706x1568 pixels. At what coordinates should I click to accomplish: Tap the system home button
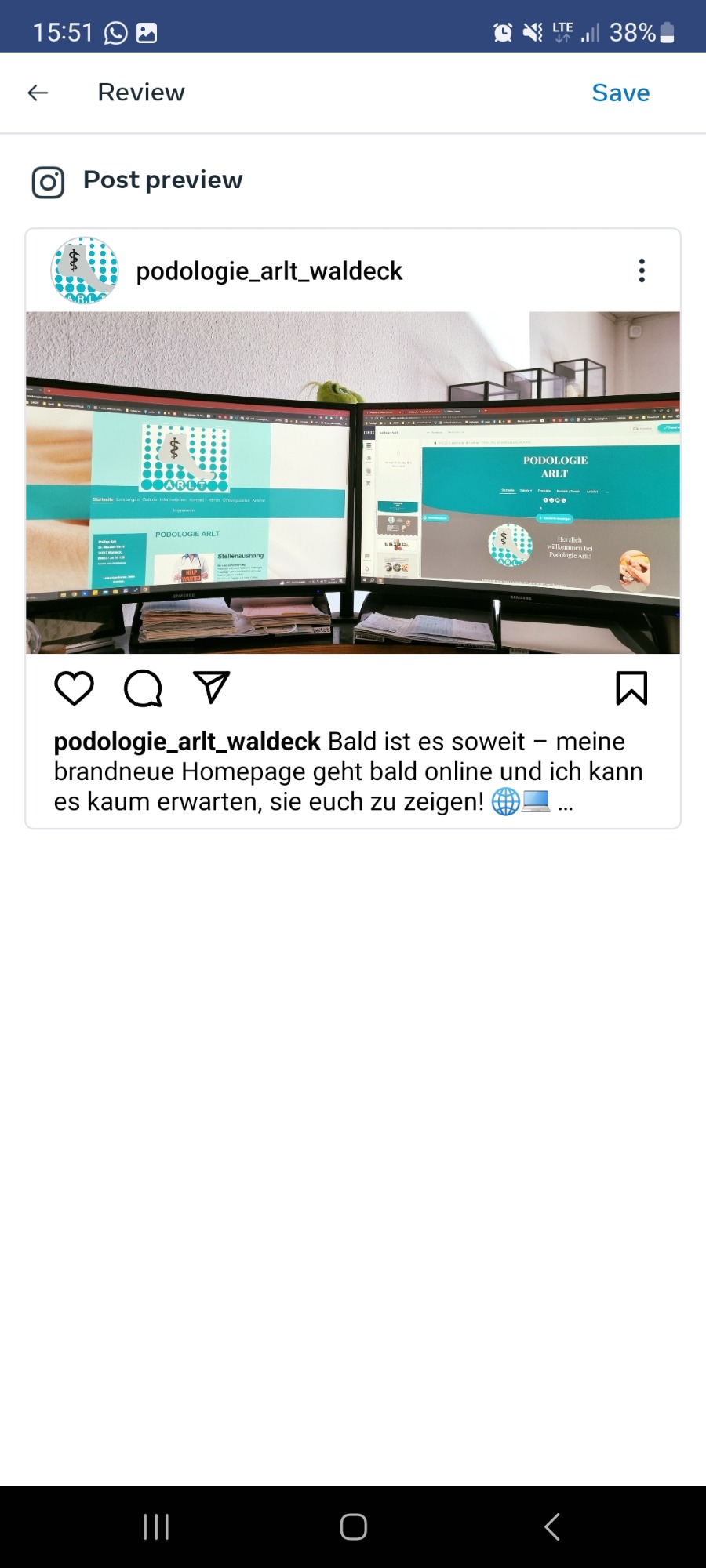tap(353, 1526)
